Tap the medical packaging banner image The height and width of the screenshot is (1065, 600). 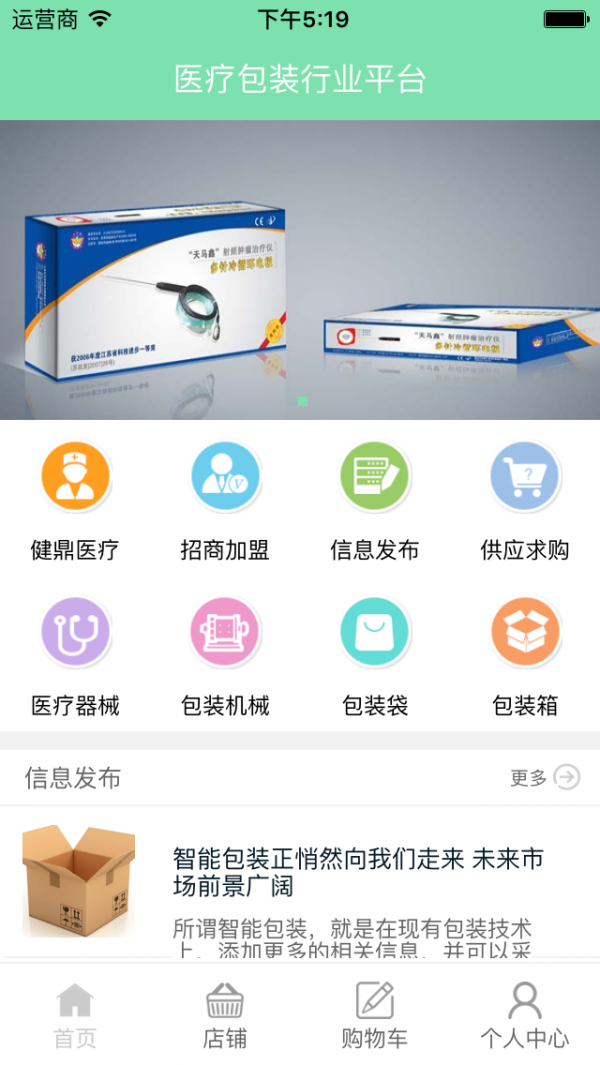pyautogui.click(x=300, y=270)
